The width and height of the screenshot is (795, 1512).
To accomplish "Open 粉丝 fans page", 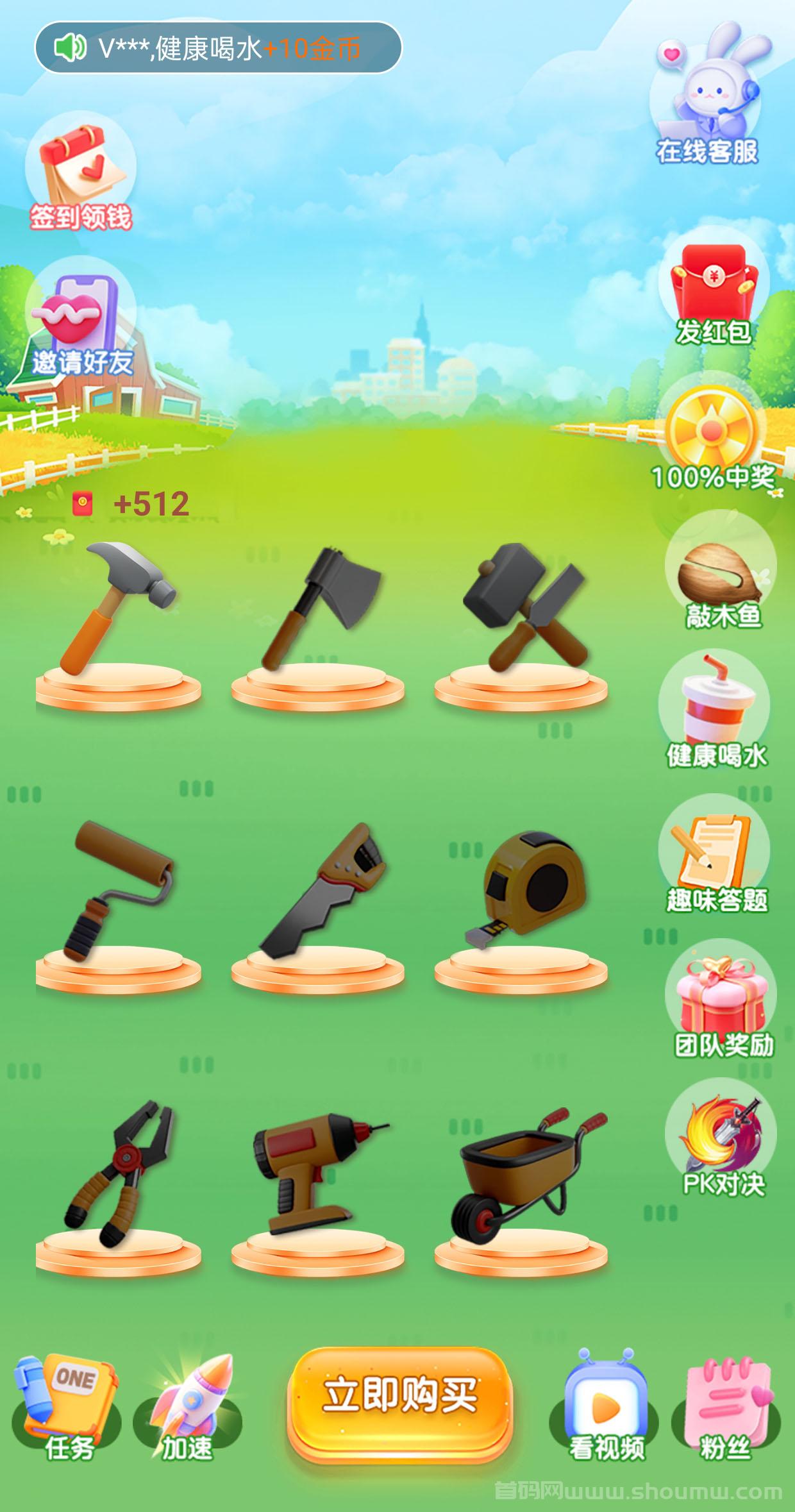I will pos(726,1408).
